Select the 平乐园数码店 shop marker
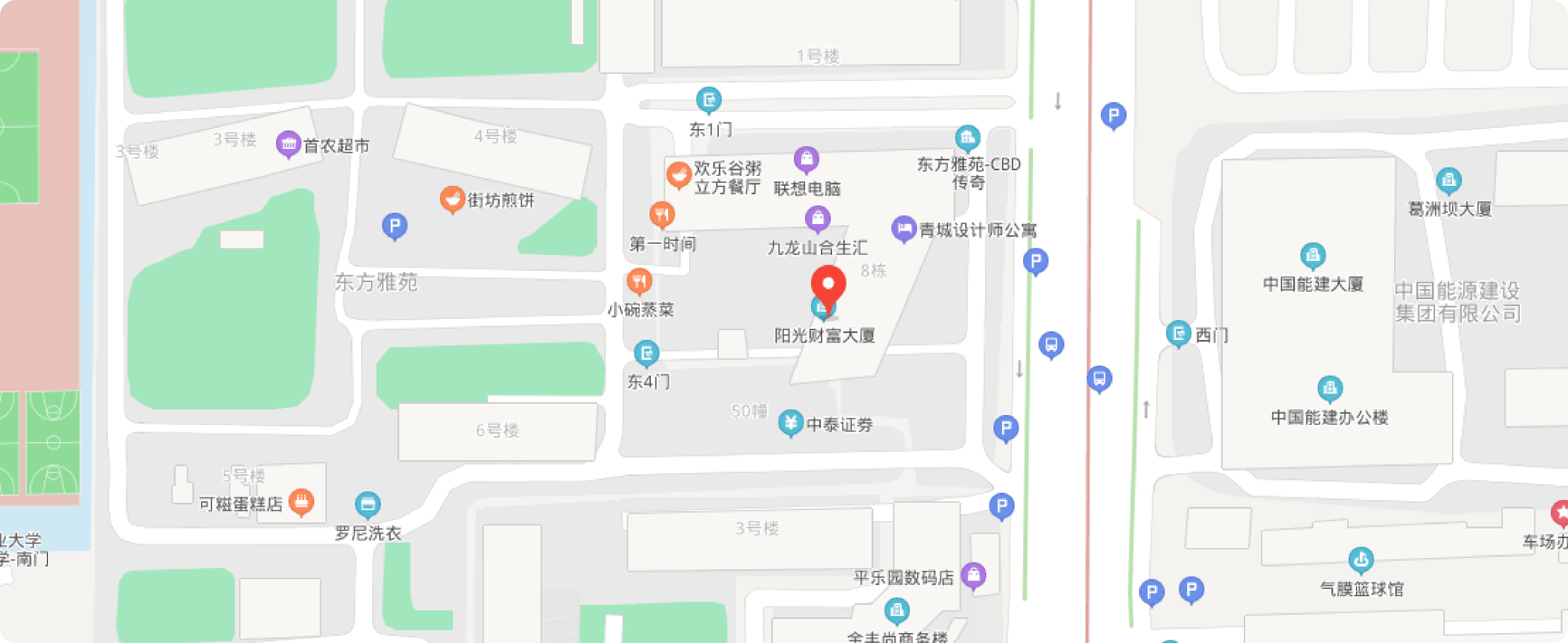The height and width of the screenshot is (643, 1568). point(973,575)
